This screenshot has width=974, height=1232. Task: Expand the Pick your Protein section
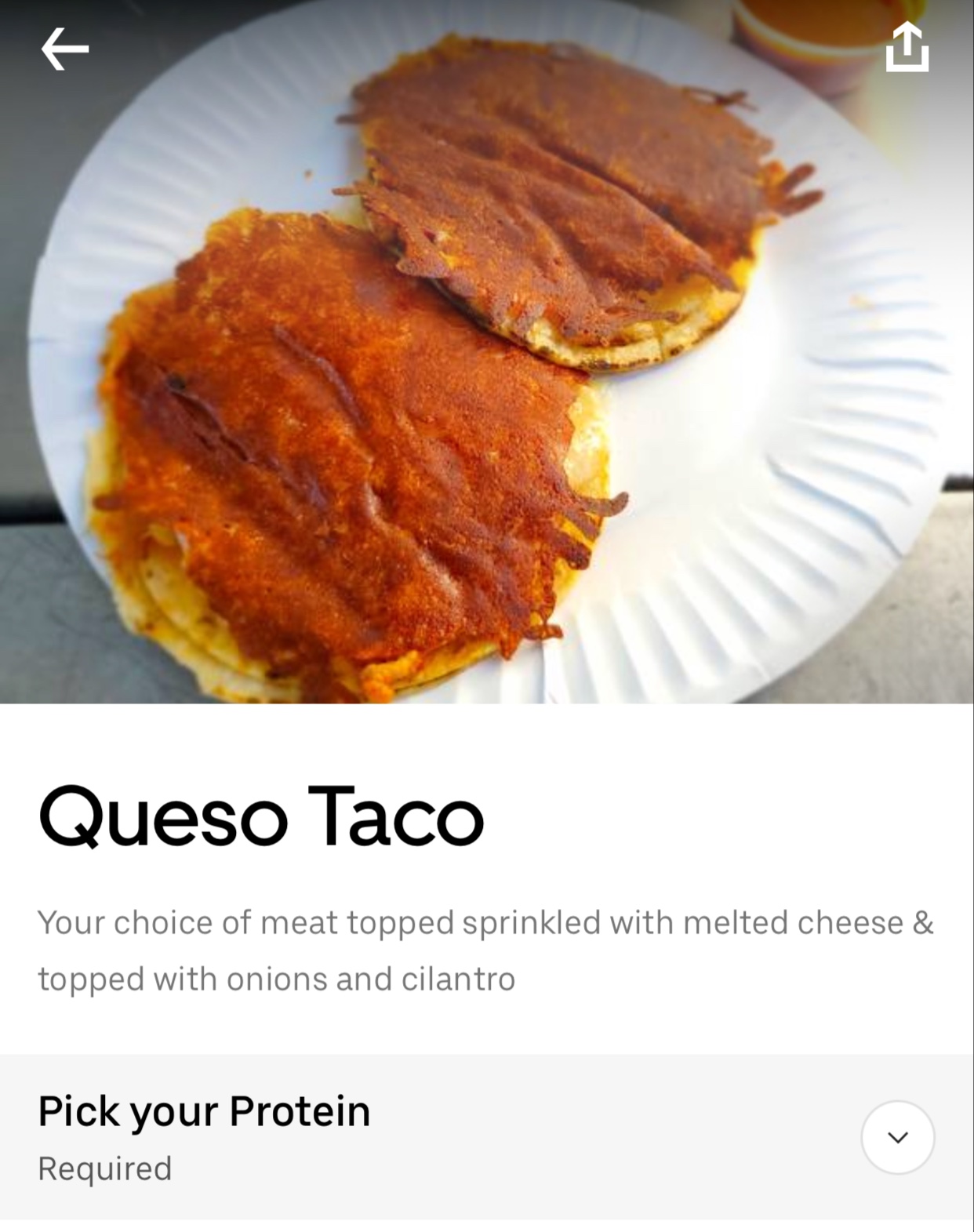pos(897,1136)
